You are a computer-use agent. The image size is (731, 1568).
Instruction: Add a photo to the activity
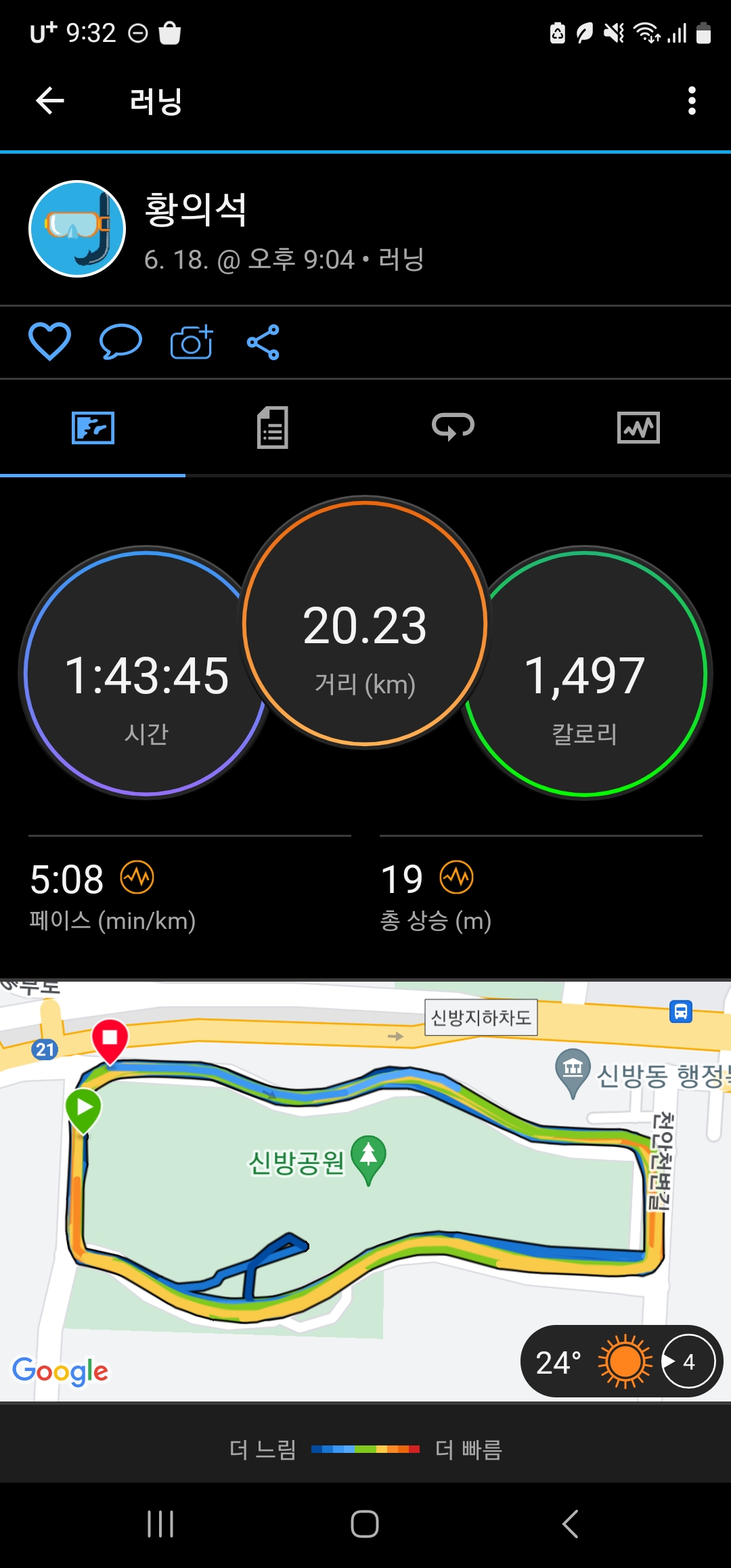(x=192, y=341)
